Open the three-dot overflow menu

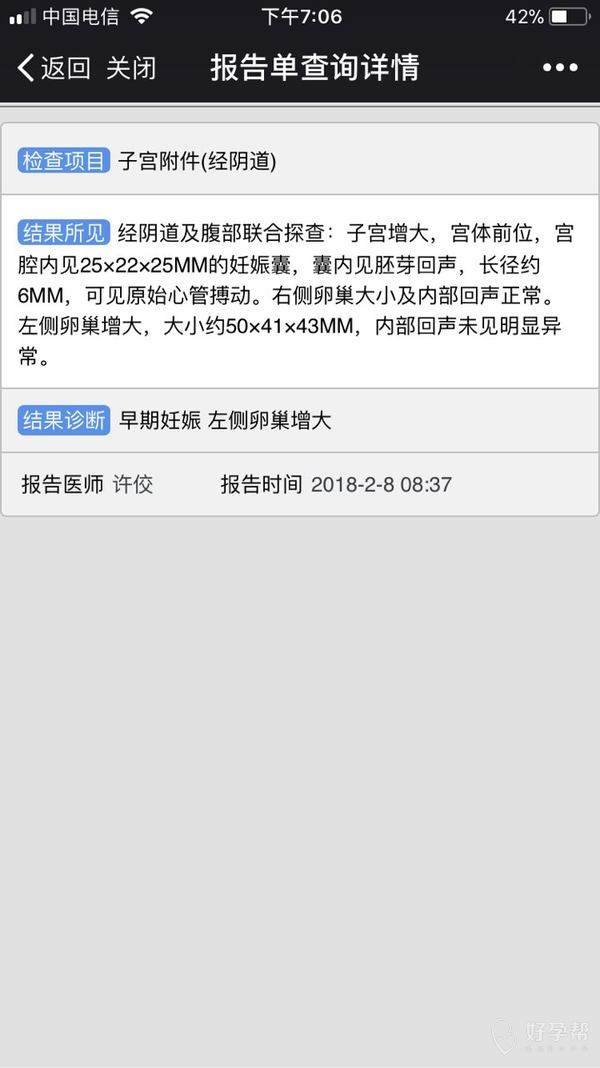coord(559,68)
